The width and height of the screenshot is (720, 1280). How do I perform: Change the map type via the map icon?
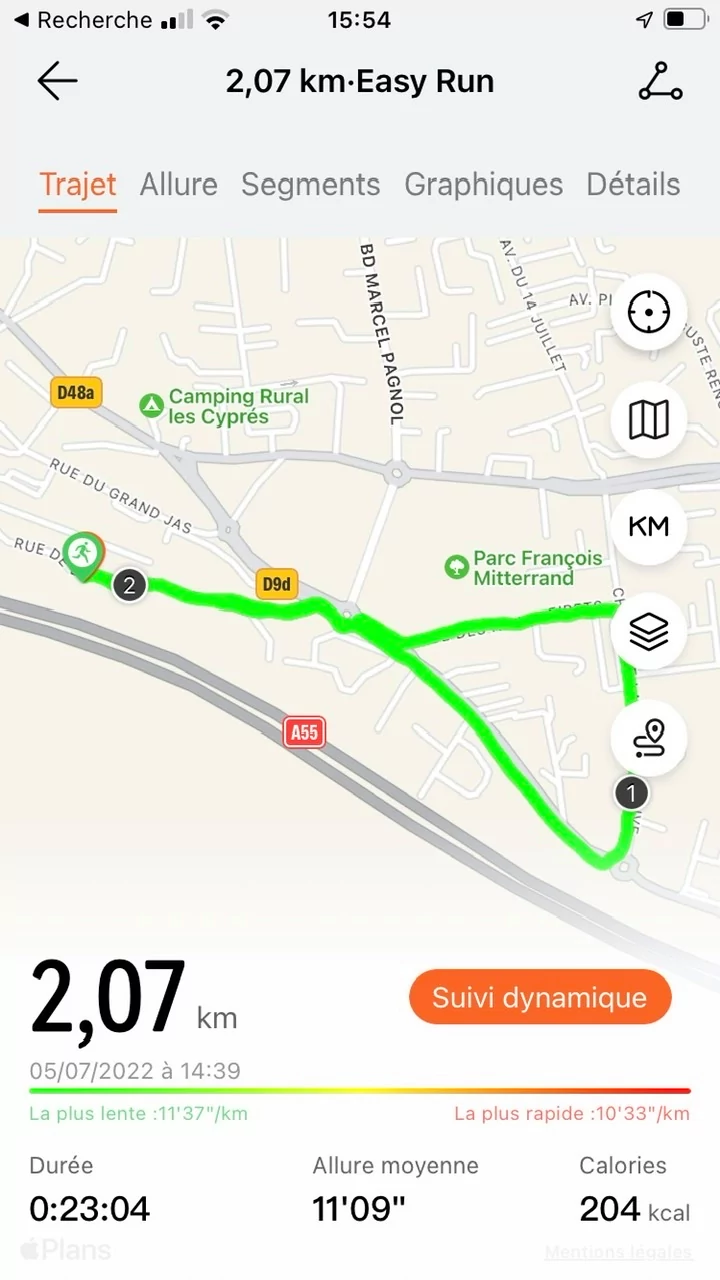648,421
